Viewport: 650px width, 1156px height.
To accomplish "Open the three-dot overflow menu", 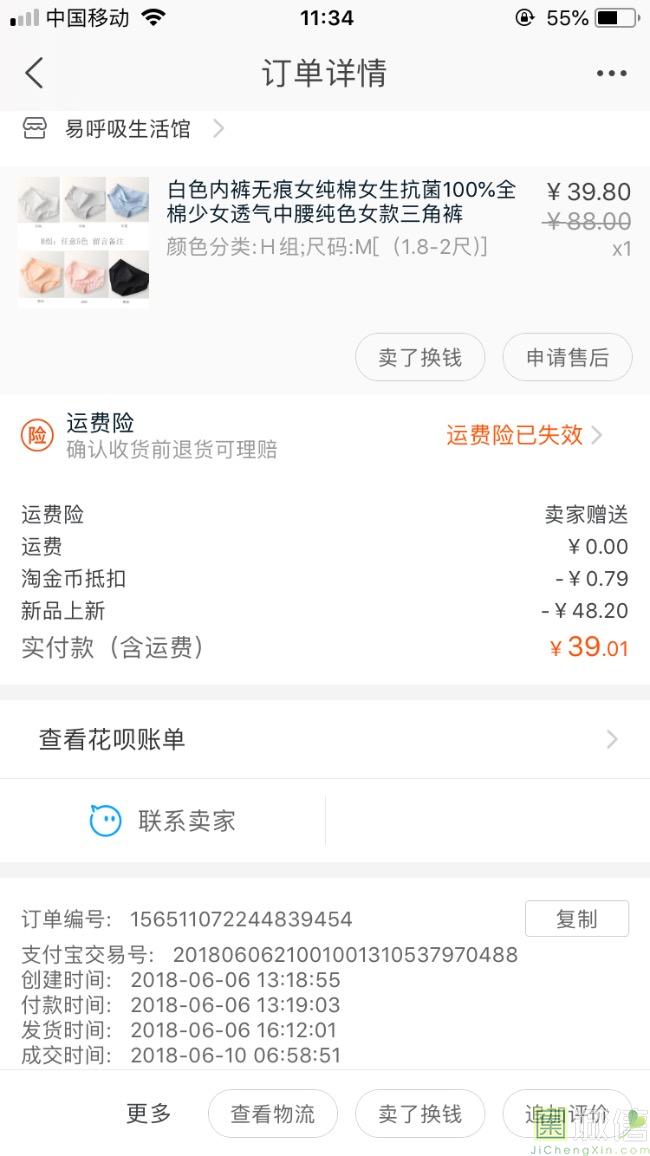I will tap(611, 73).
